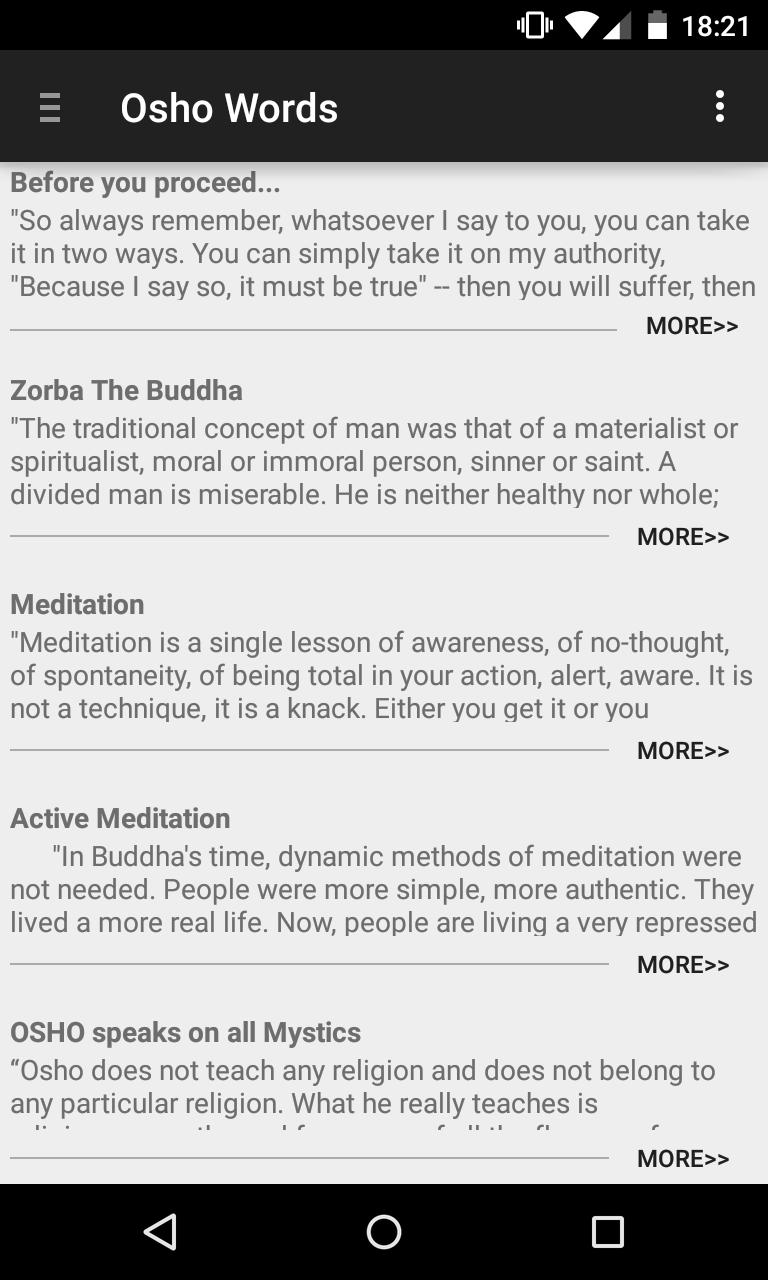Expand MORE>> for Zorba The Buddha
768x1280 pixels.
pos(683,537)
